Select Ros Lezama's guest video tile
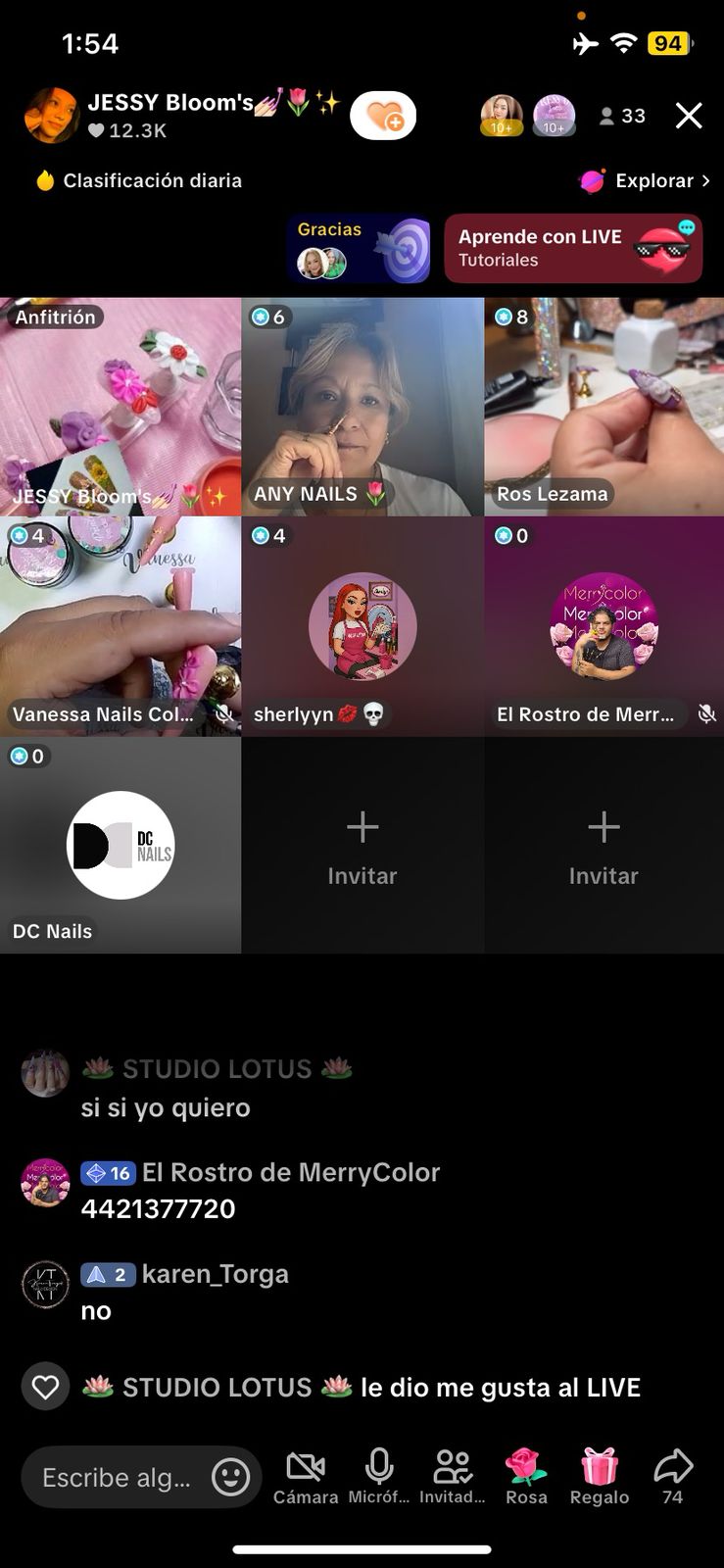Screen dimensions: 724x1568 pyautogui.click(x=603, y=407)
